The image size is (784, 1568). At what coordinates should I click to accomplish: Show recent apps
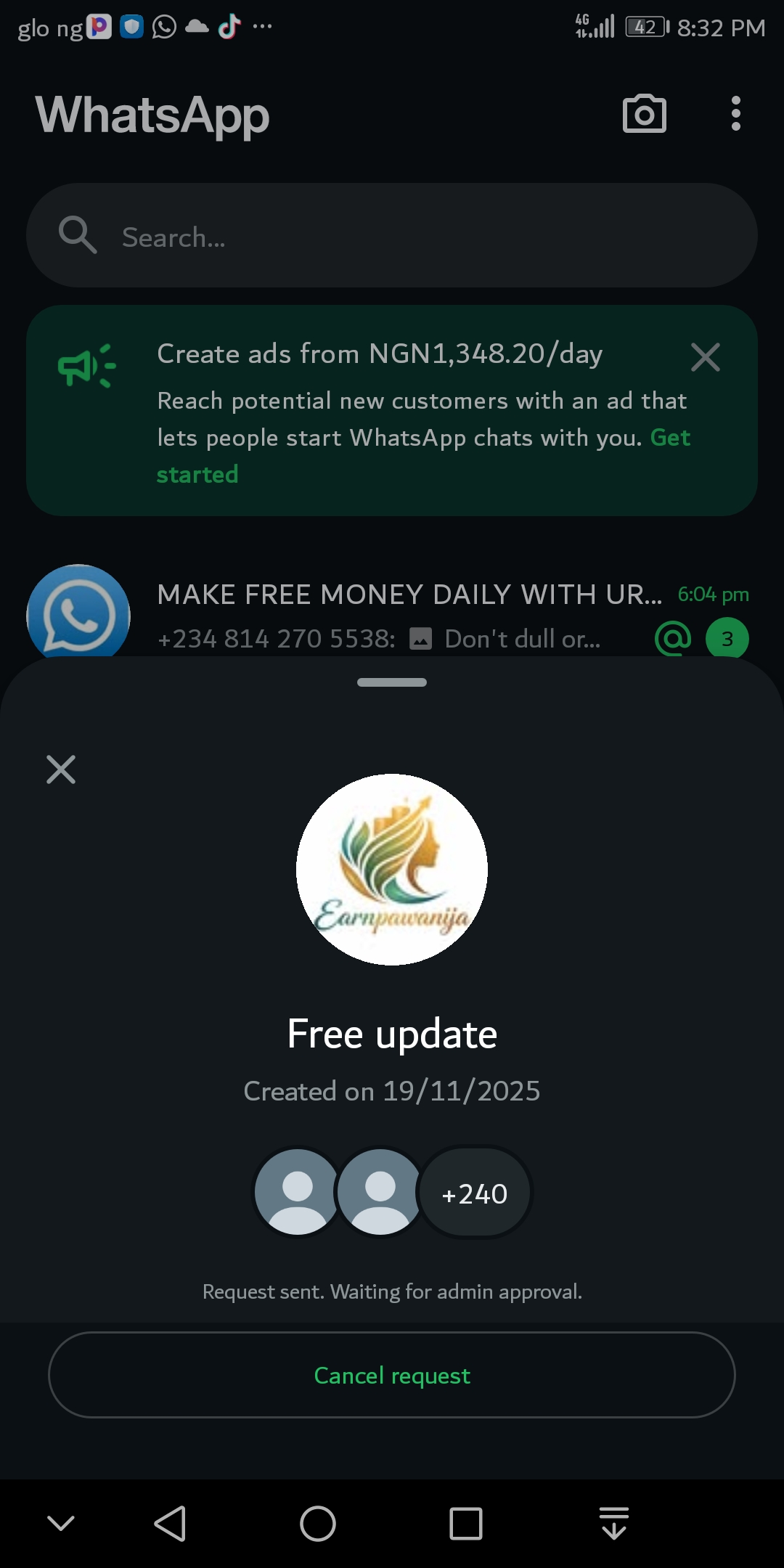pos(465,1523)
